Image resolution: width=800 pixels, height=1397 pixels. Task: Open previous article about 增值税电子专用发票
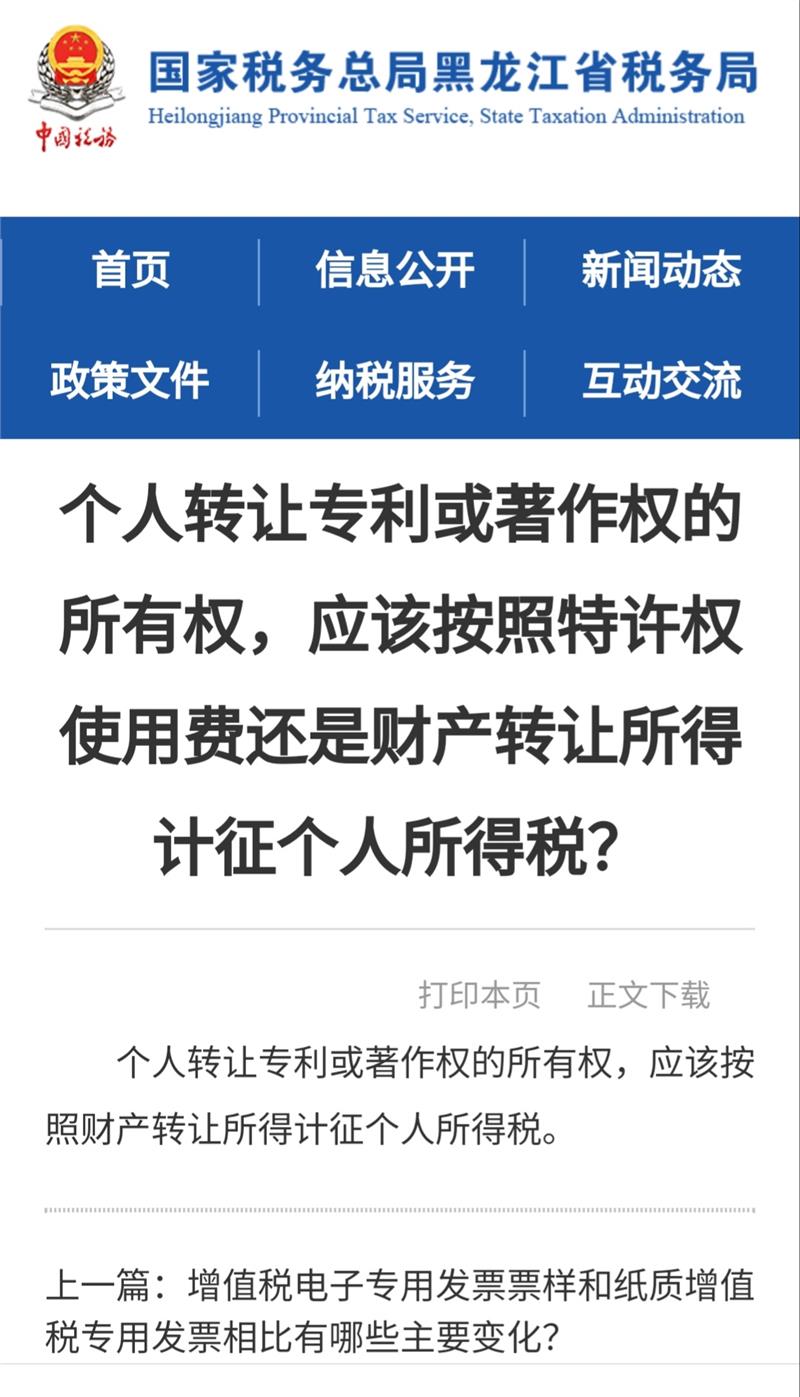(400, 1310)
